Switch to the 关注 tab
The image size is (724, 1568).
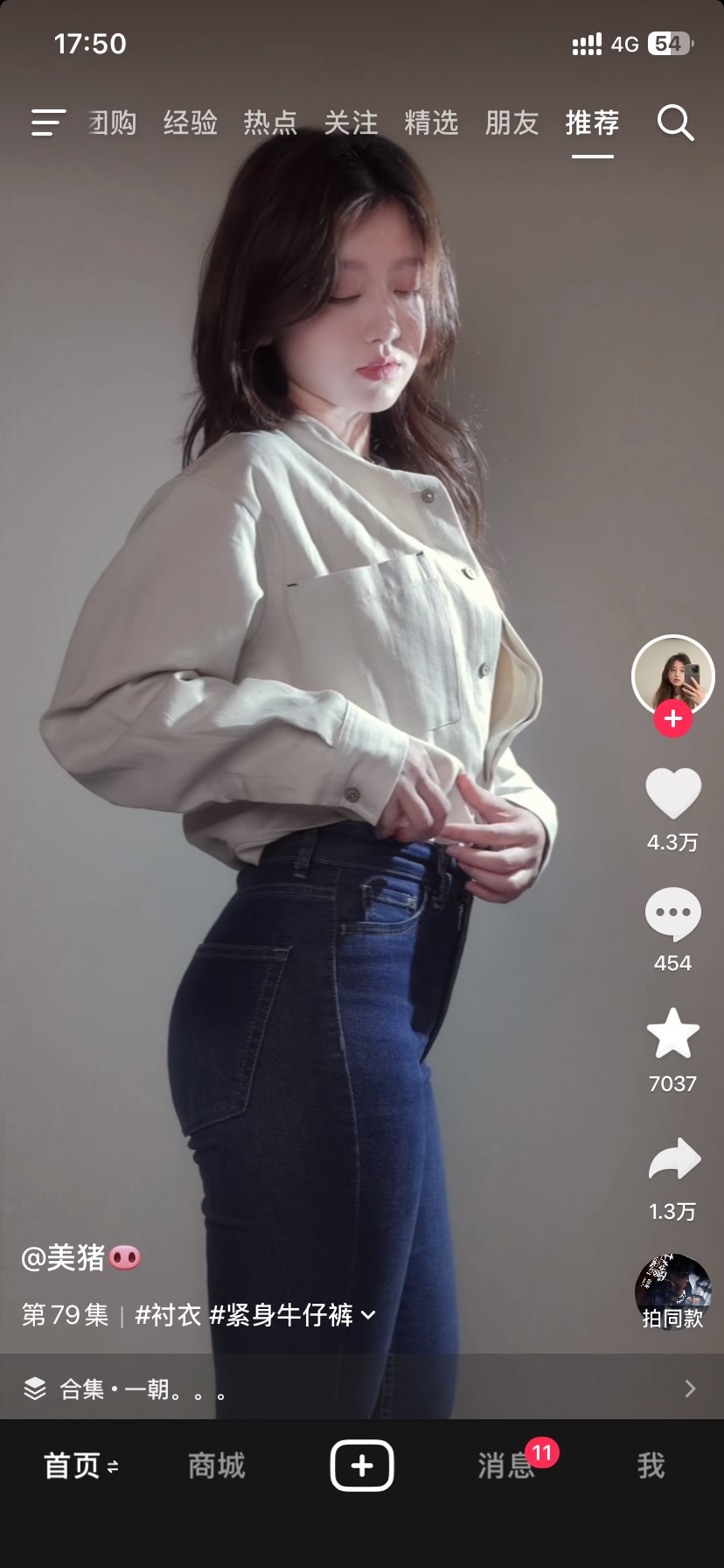point(351,122)
